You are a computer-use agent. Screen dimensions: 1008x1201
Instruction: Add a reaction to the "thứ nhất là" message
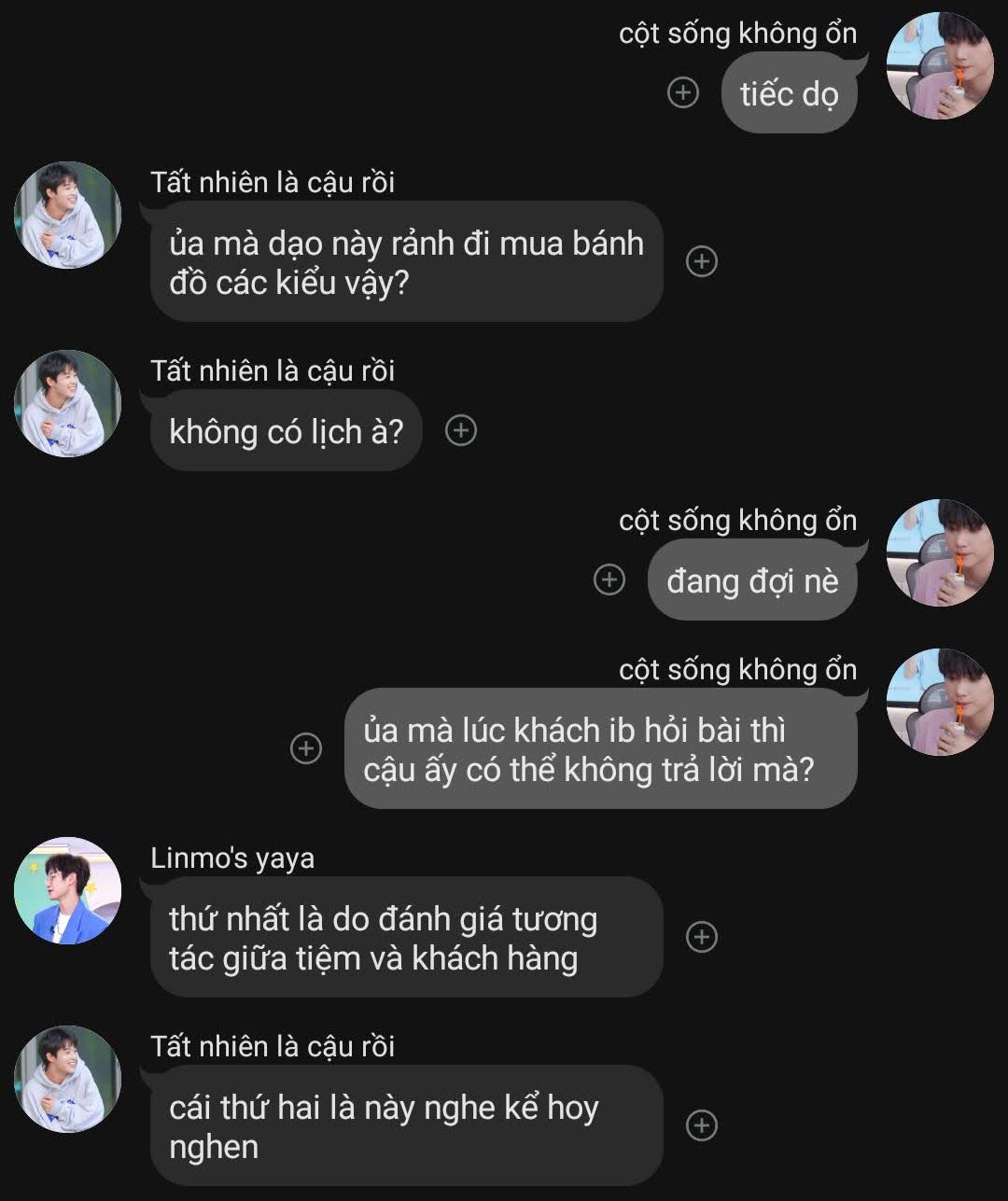click(702, 937)
